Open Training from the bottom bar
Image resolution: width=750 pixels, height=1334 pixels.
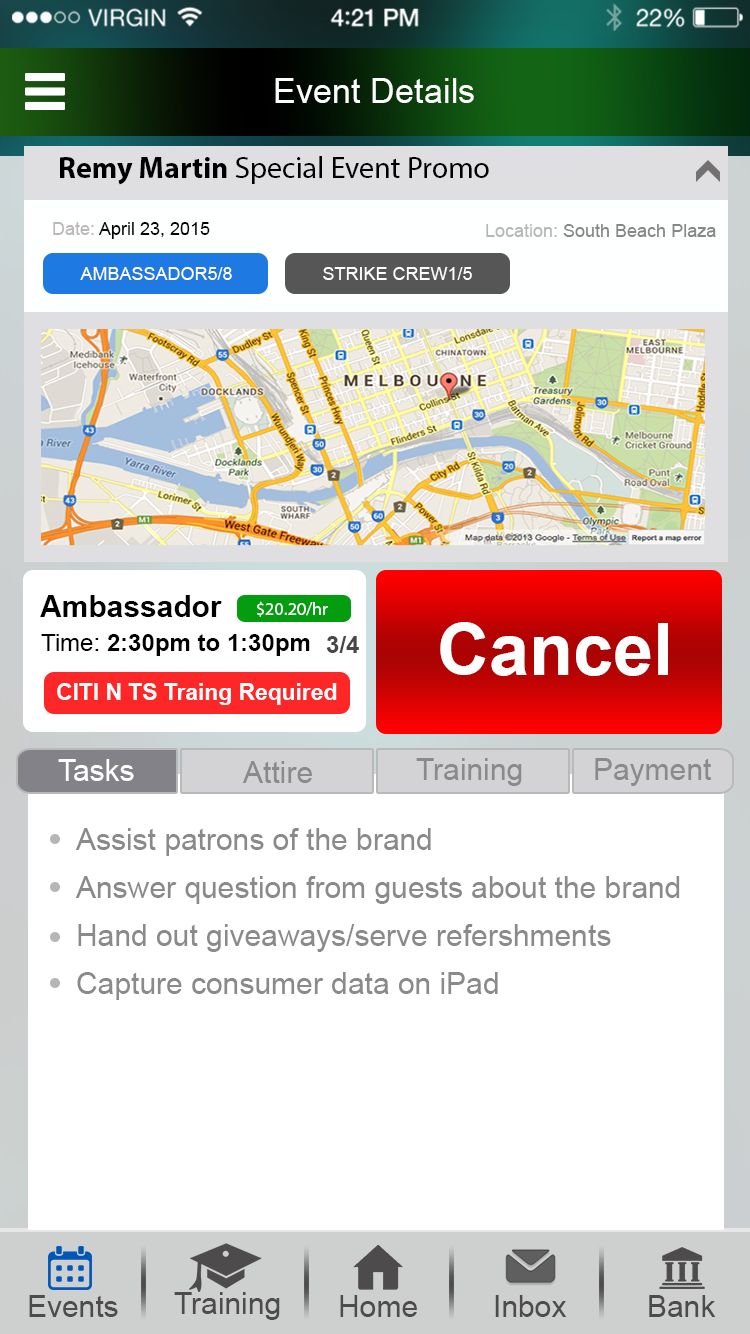[x=227, y=1283]
